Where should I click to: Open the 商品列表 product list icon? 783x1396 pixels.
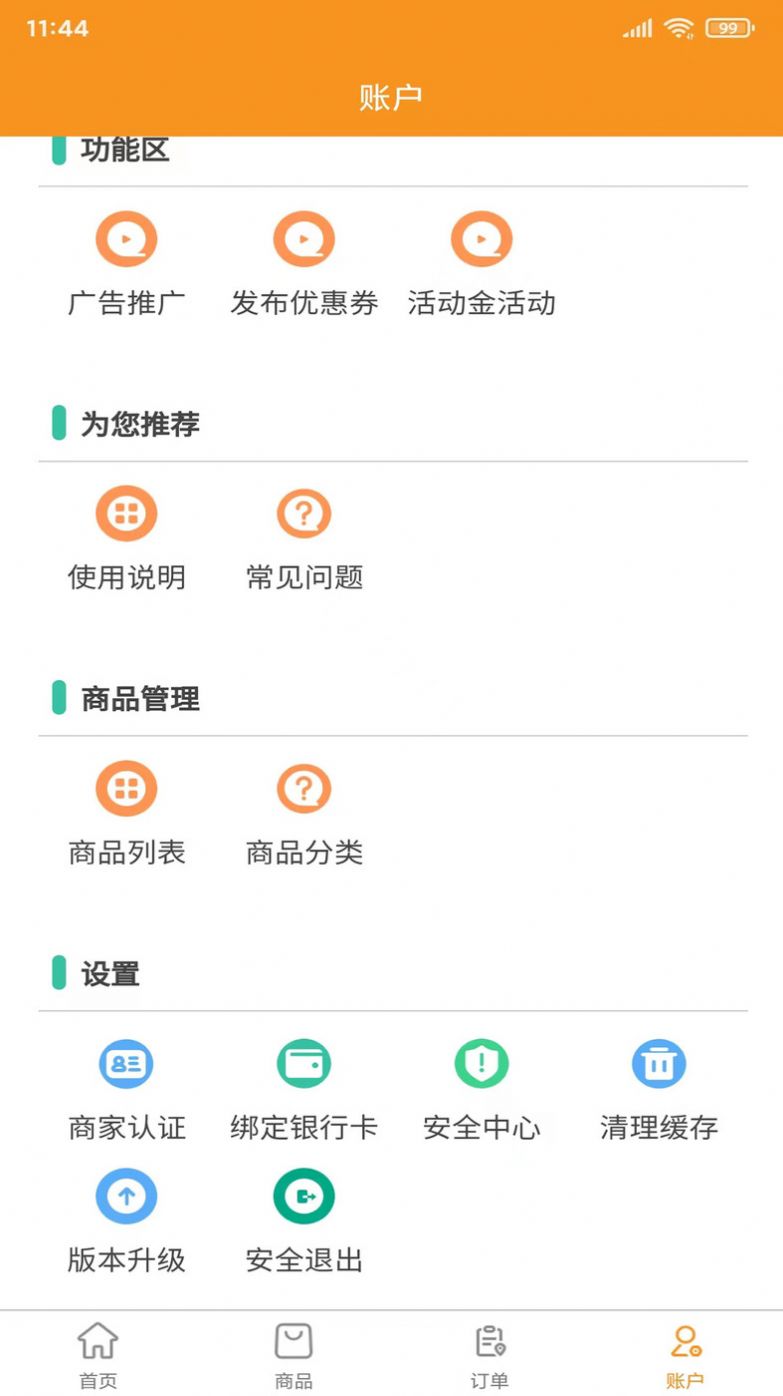(x=126, y=788)
